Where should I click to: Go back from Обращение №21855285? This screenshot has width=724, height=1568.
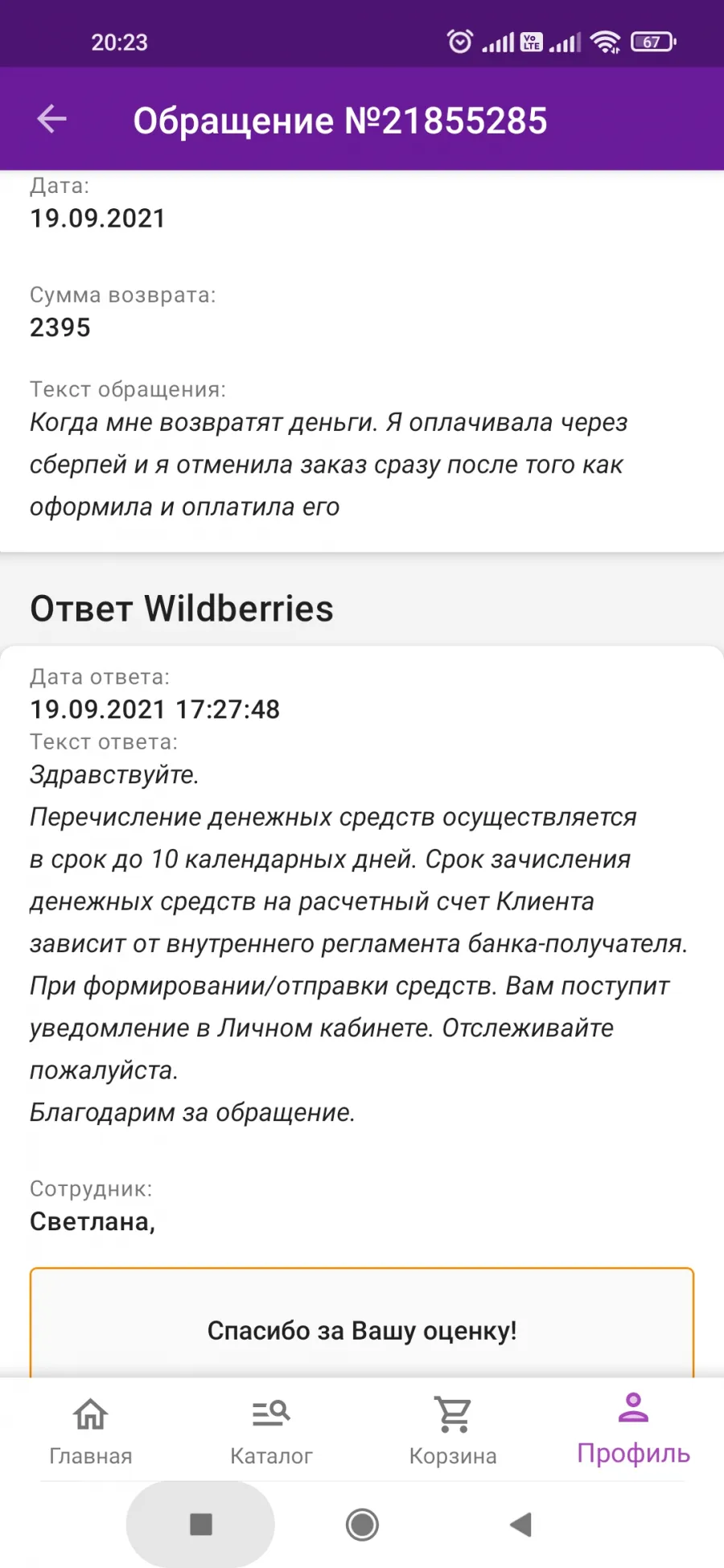(x=52, y=119)
